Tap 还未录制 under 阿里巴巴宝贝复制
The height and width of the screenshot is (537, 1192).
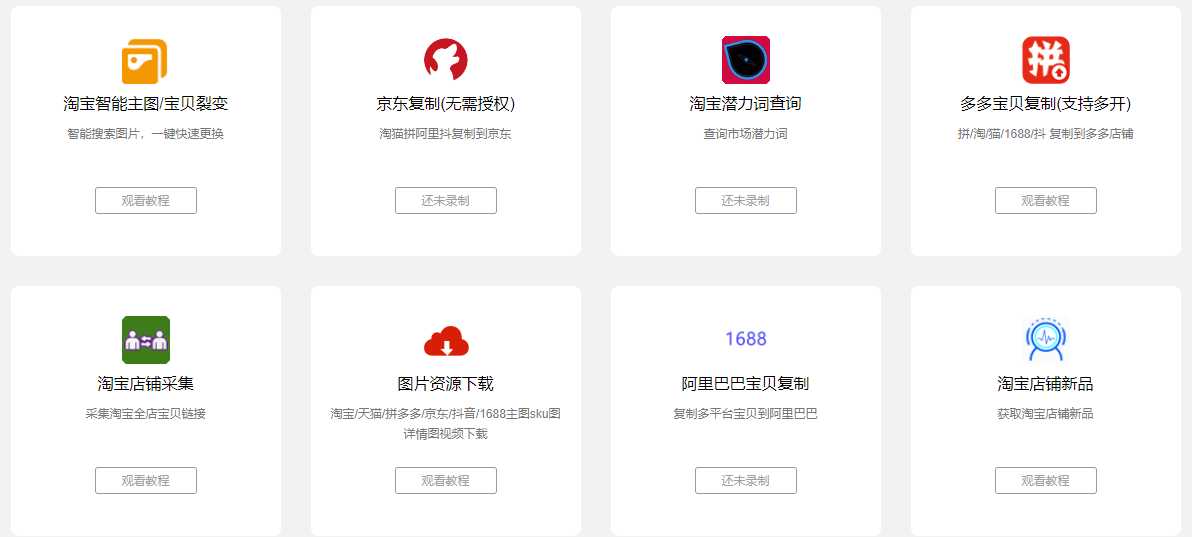(746, 480)
